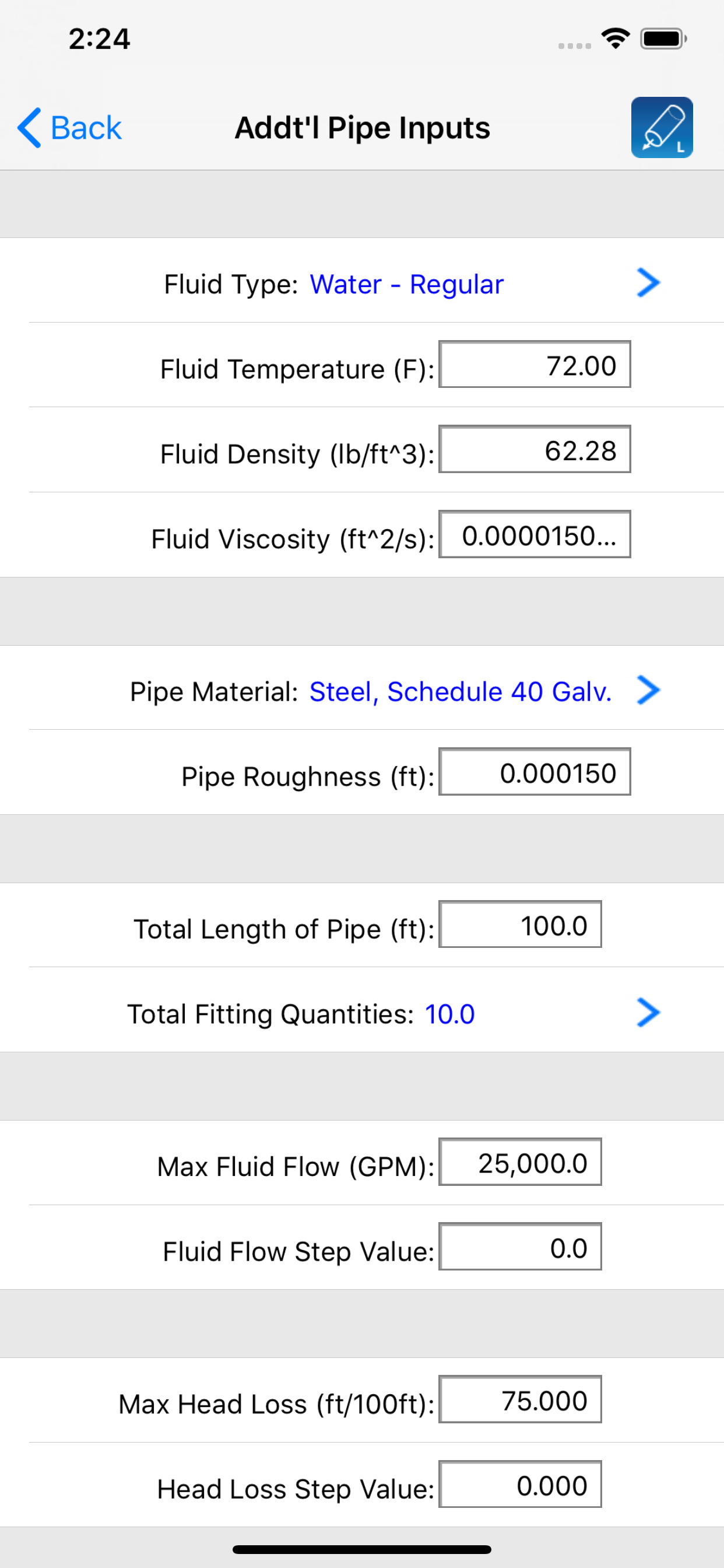Edit the Fluid Temperature (F) field
The height and width of the screenshot is (1568, 724).
[x=534, y=365]
